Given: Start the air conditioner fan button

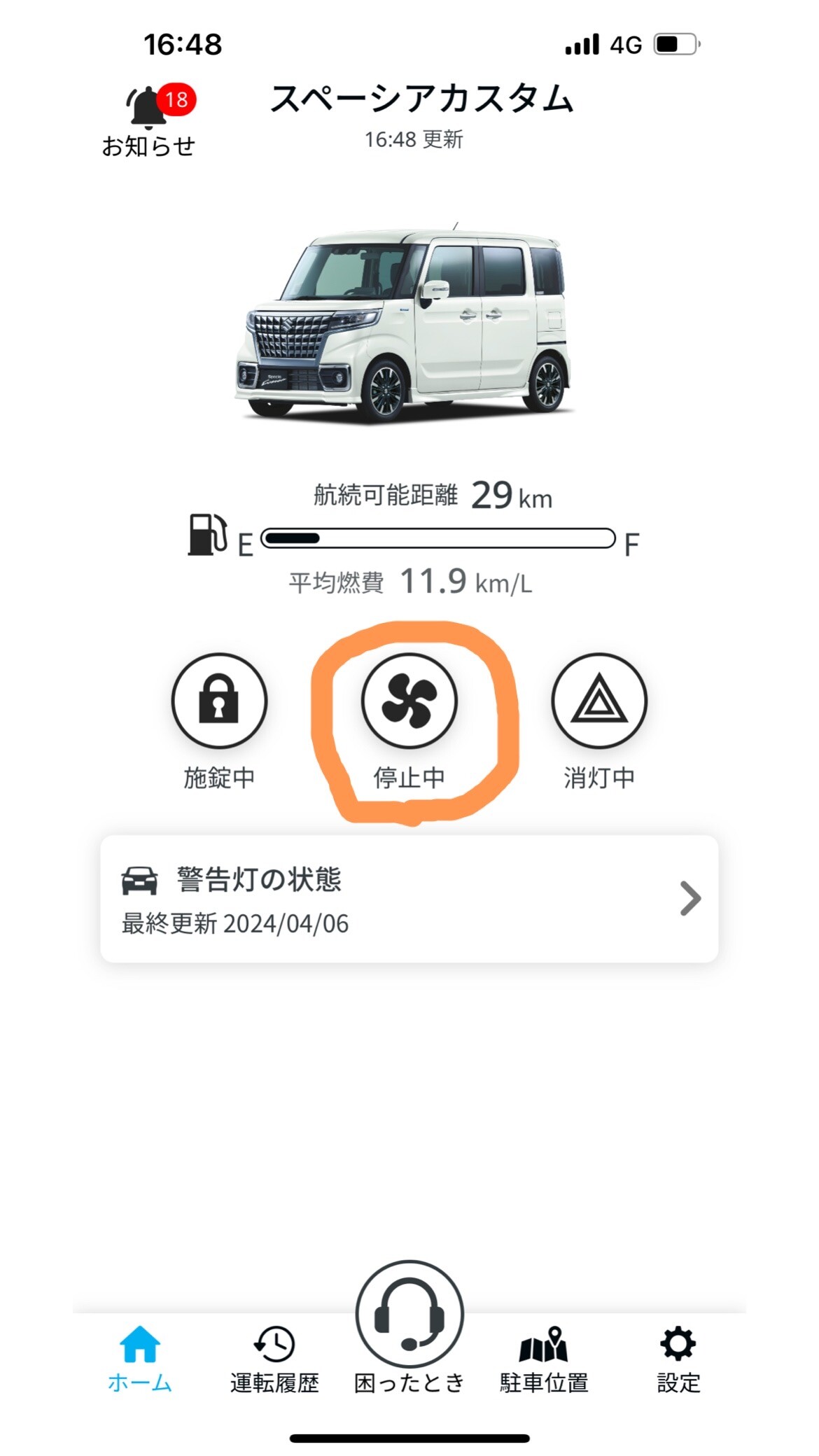Looking at the screenshot, I should [409, 701].
